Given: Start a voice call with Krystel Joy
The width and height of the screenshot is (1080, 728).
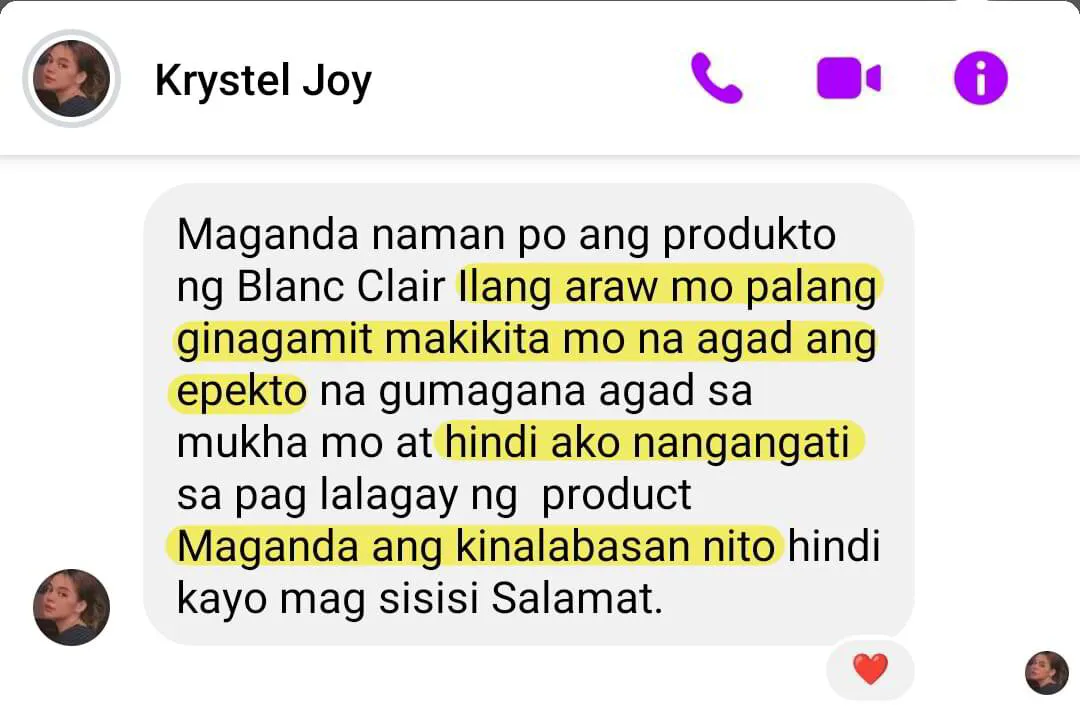Looking at the screenshot, I should (x=716, y=78).
